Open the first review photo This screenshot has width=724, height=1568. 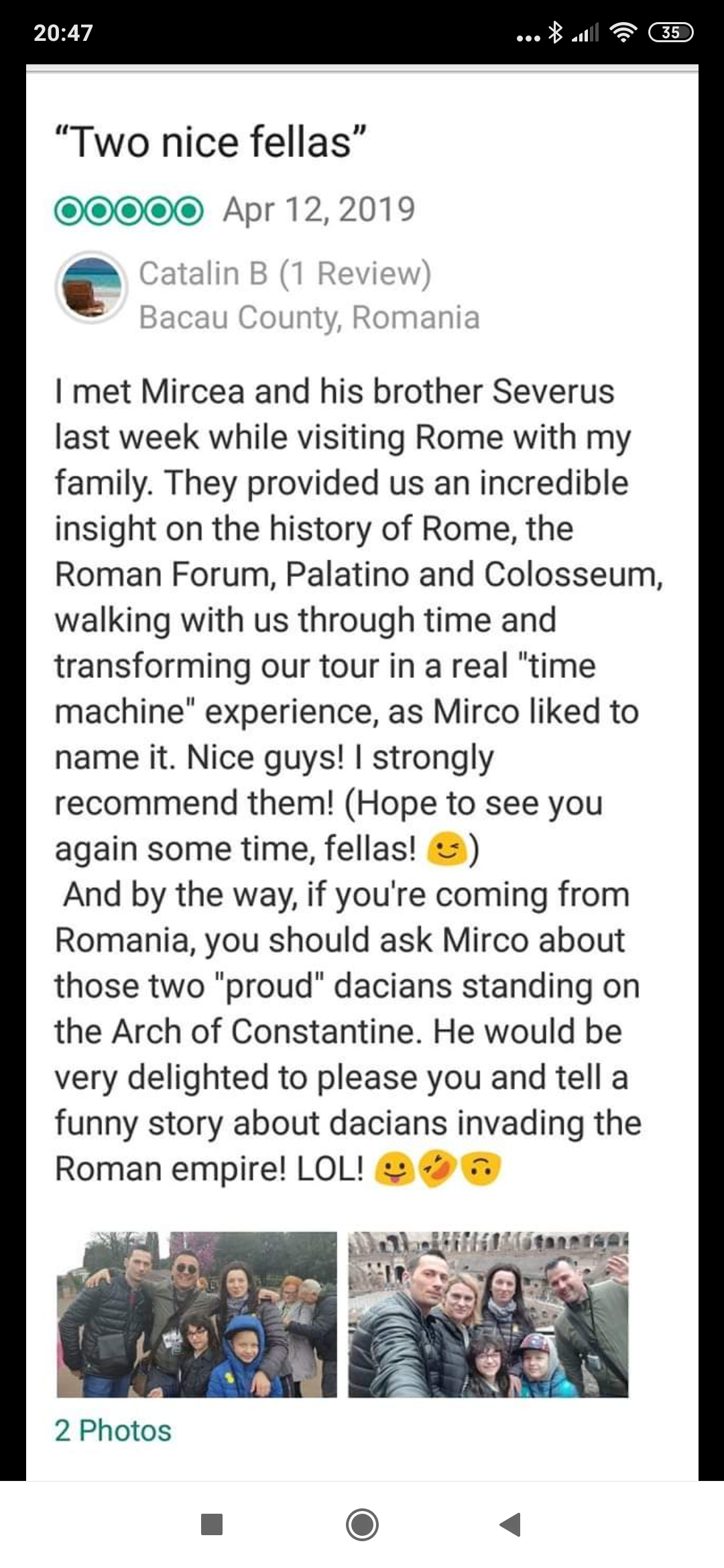pos(196,1314)
